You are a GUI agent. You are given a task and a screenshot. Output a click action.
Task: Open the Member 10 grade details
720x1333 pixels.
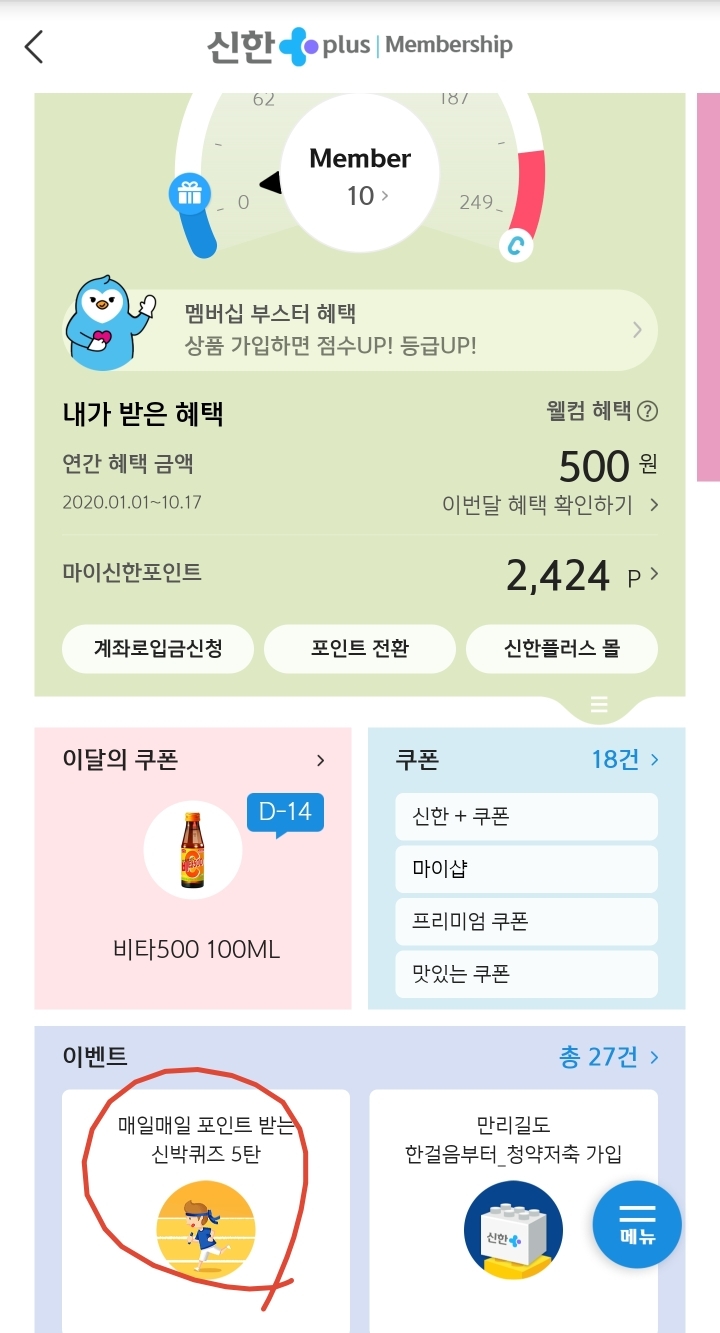(360, 178)
